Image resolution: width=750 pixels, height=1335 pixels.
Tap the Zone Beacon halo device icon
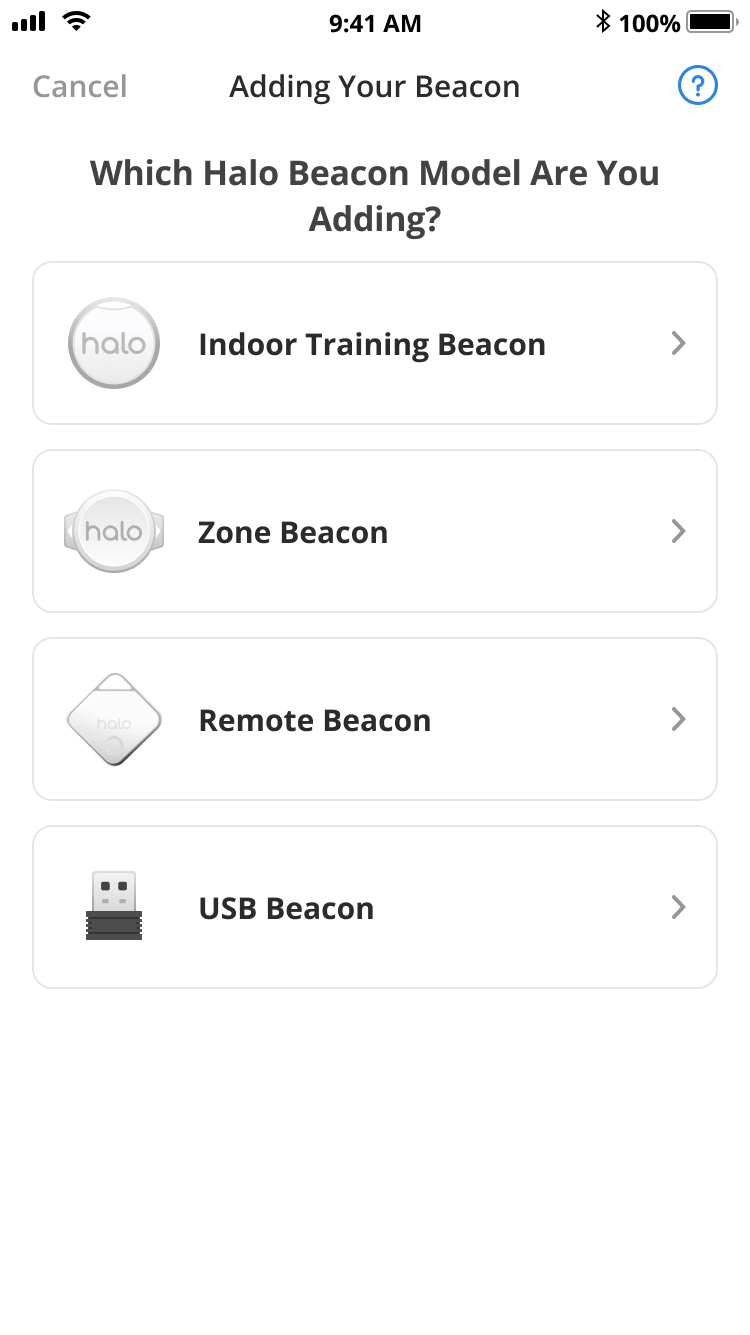[113, 531]
